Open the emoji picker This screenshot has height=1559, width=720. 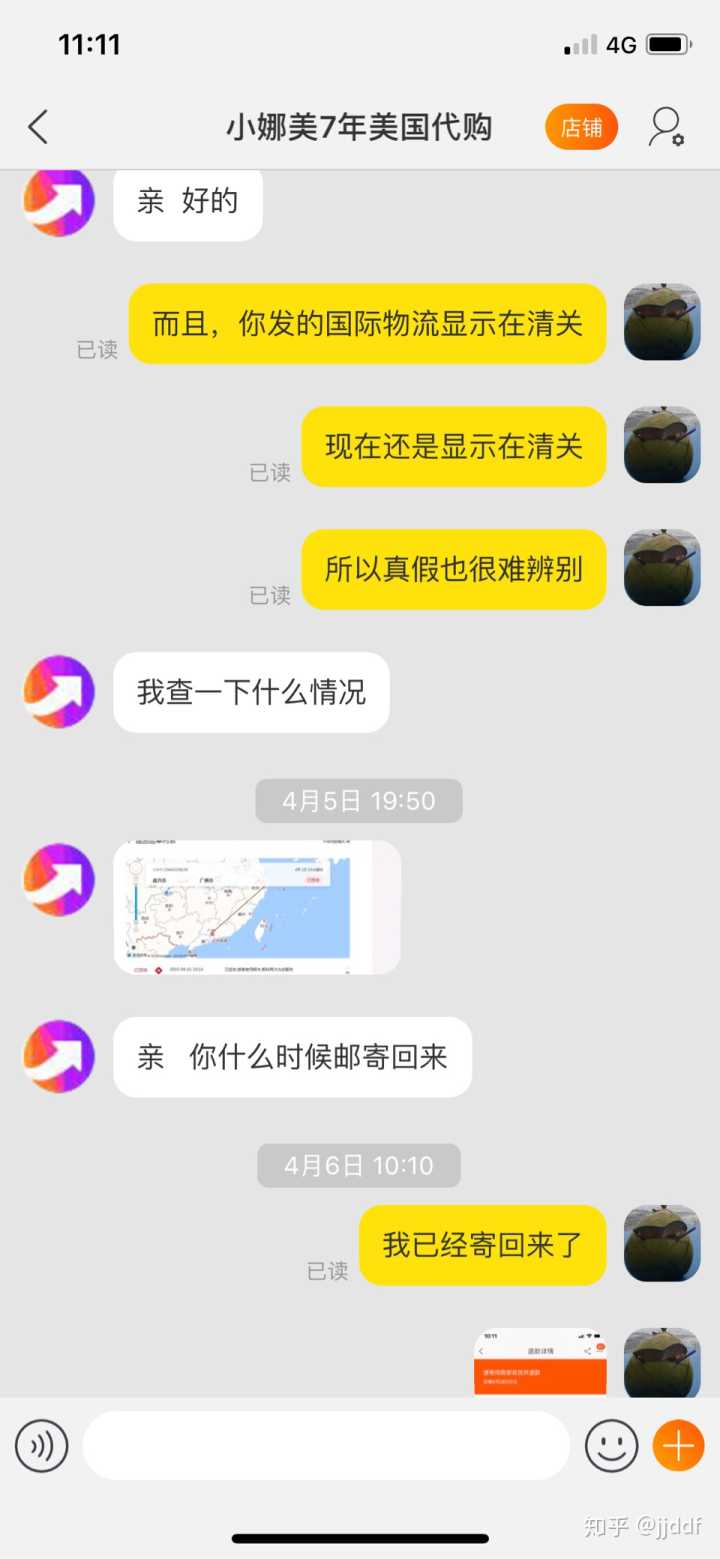coord(611,1446)
